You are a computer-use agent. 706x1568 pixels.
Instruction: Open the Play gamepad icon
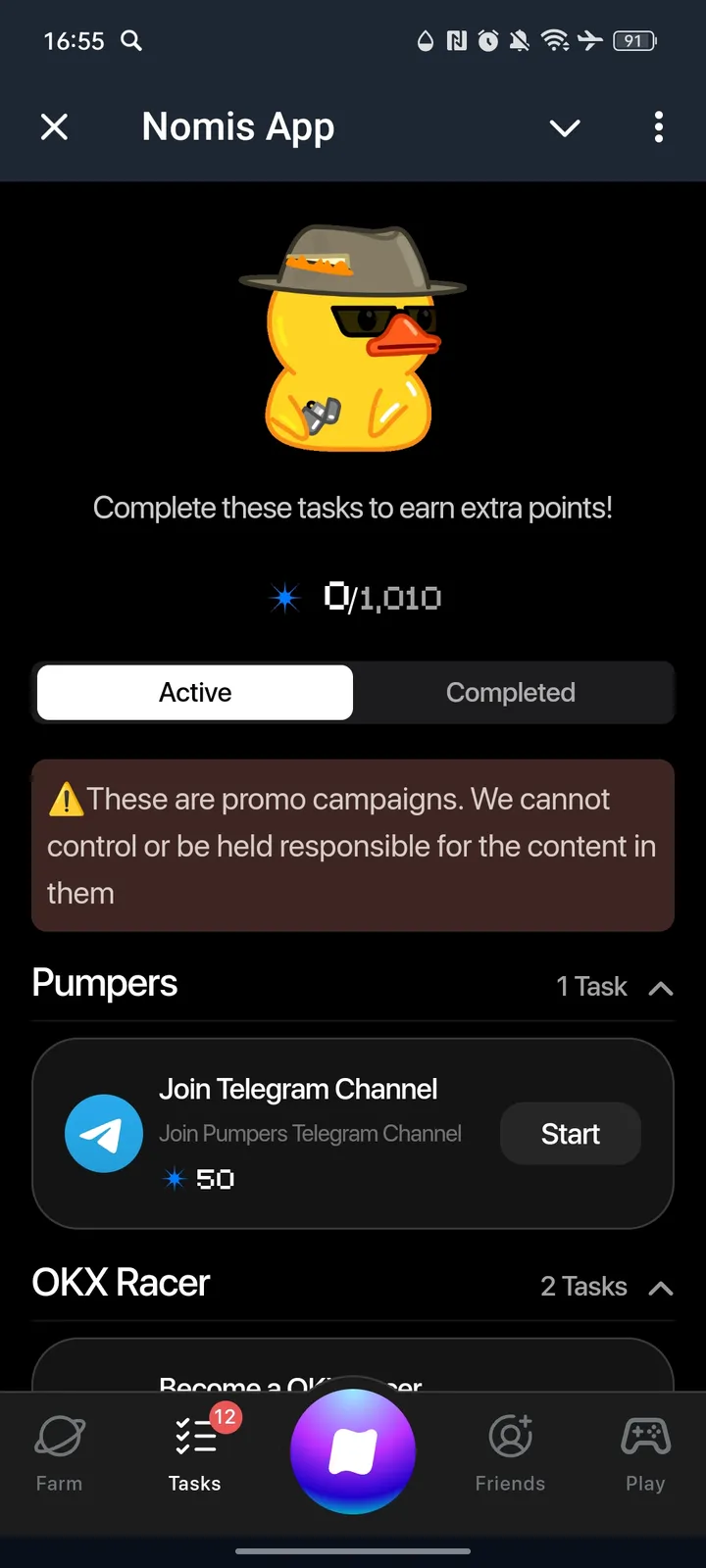644,1434
